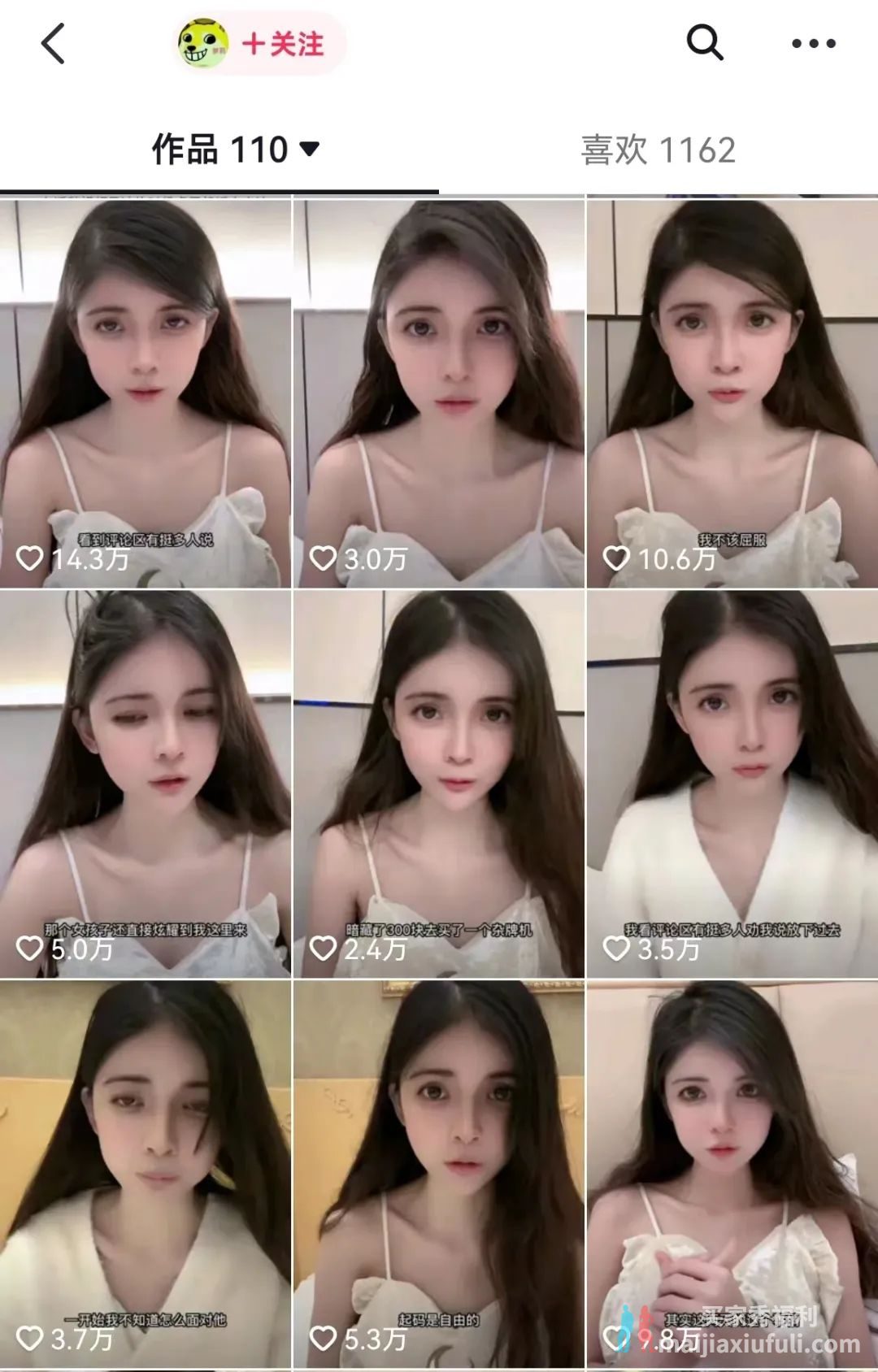
Task: View the video with 2.4万 likes
Action: 439,784
